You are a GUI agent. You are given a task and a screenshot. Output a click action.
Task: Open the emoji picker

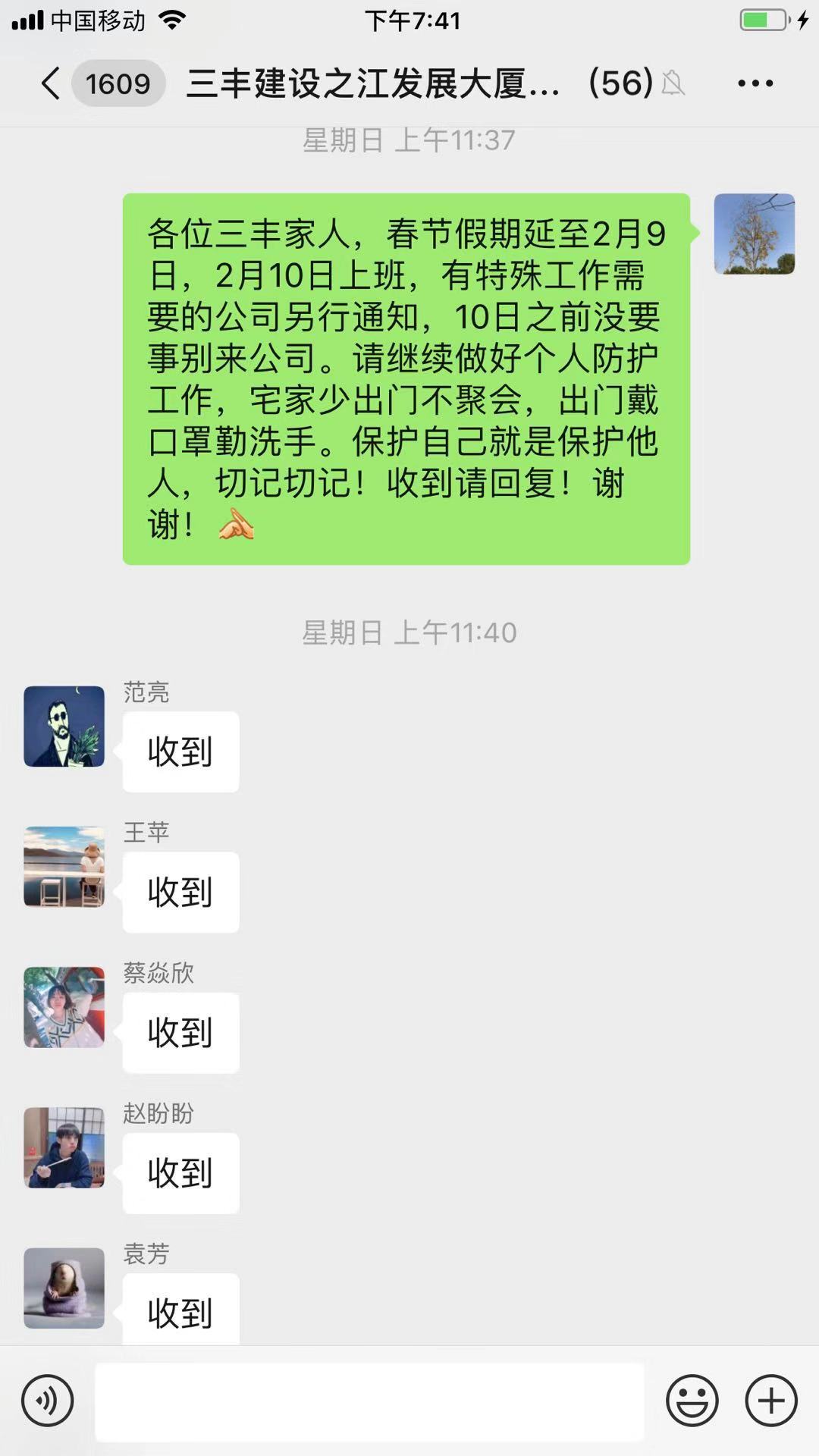click(x=692, y=1401)
